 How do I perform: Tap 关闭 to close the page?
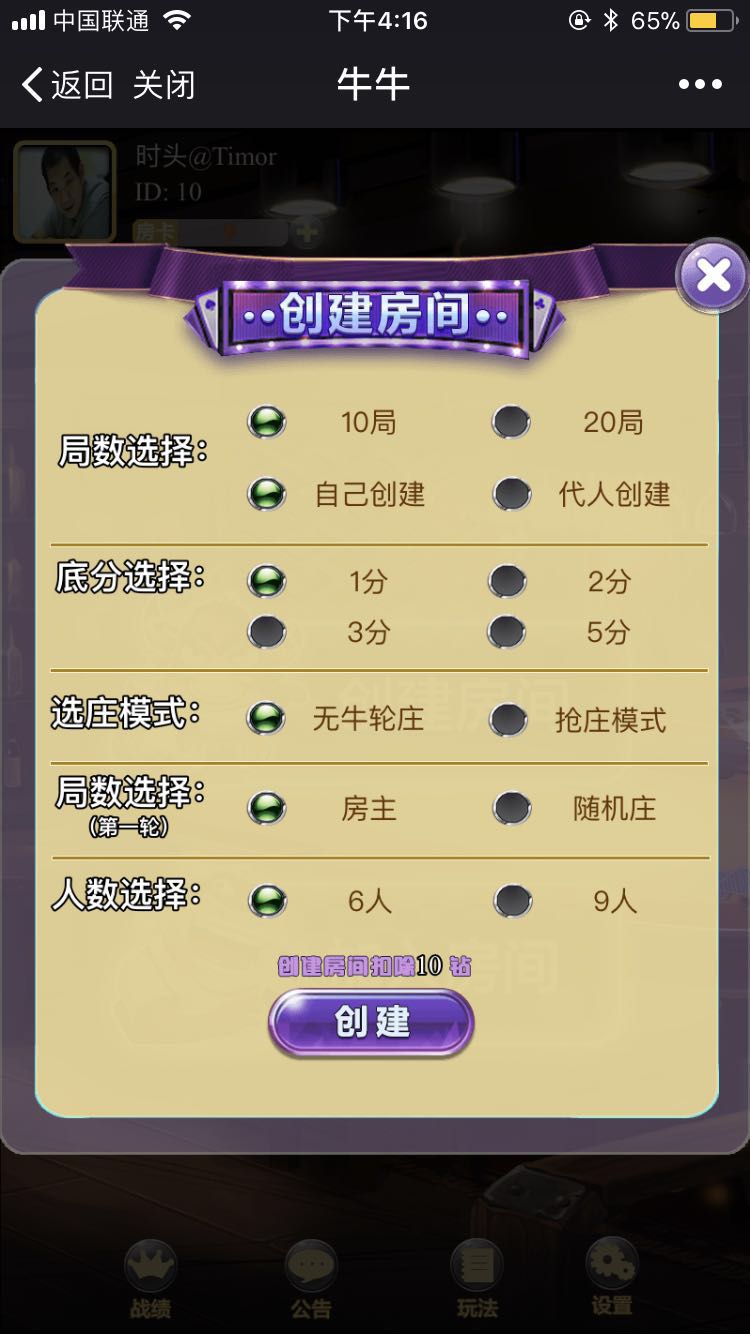[x=163, y=85]
